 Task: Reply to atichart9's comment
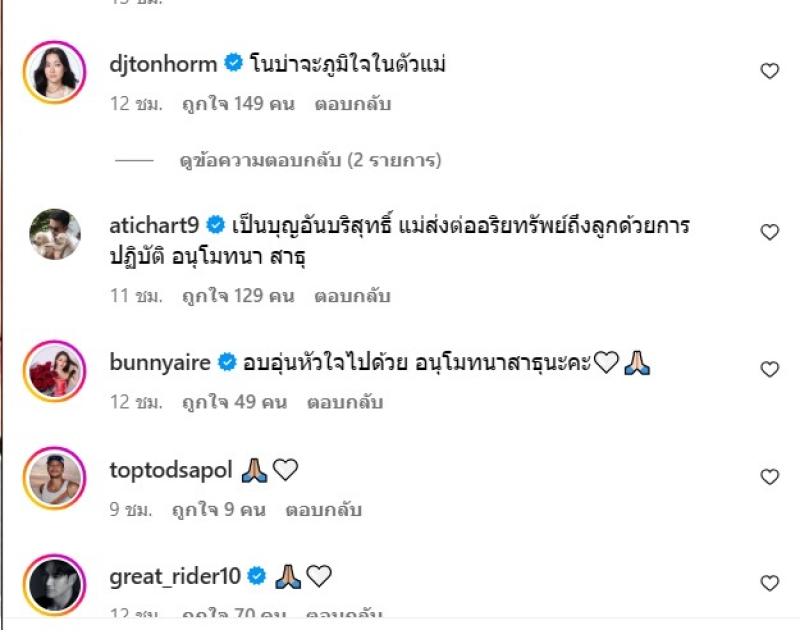(352, 296)
